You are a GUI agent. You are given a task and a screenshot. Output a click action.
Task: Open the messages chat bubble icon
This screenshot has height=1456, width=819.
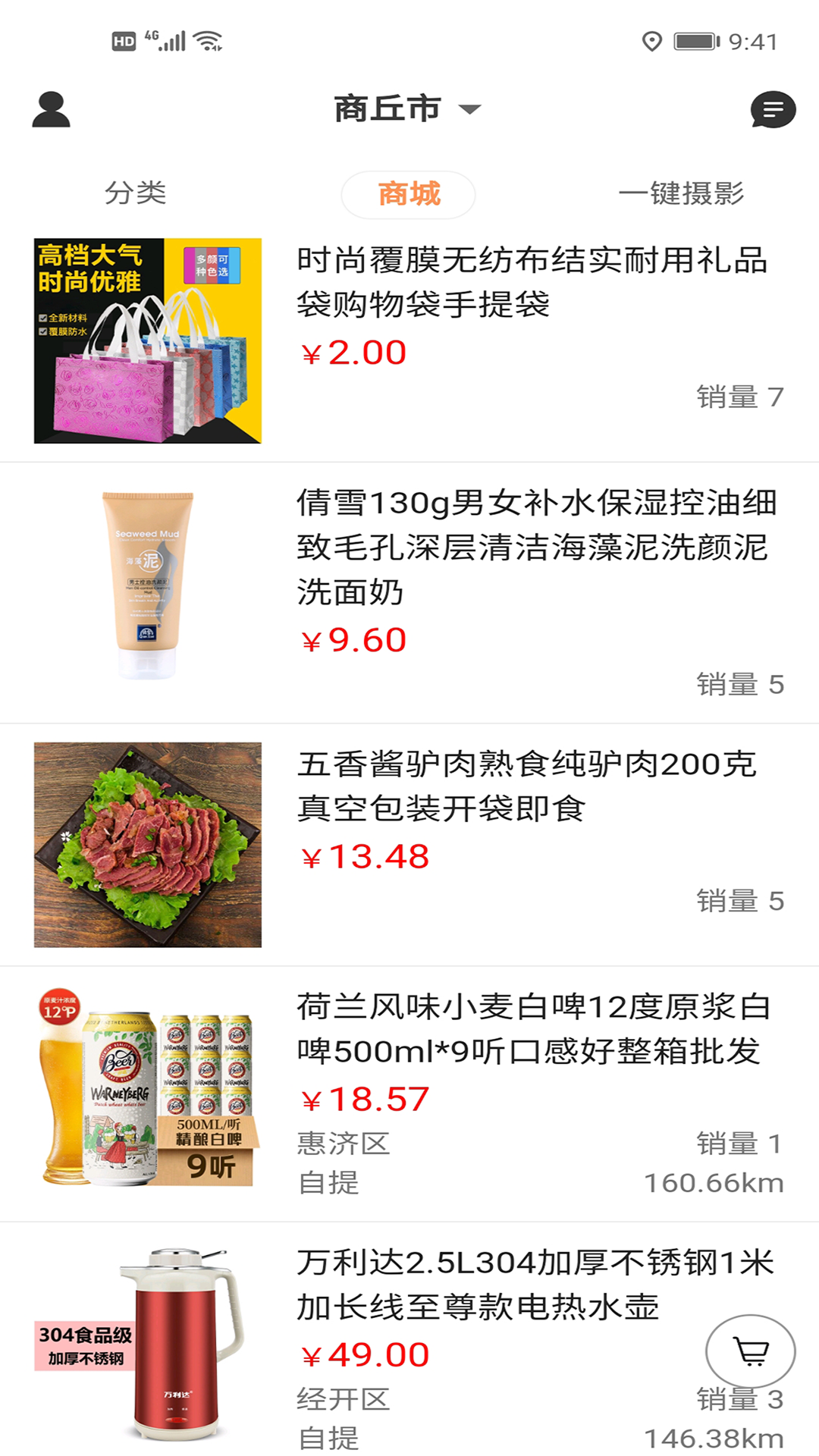coord(773,110)
